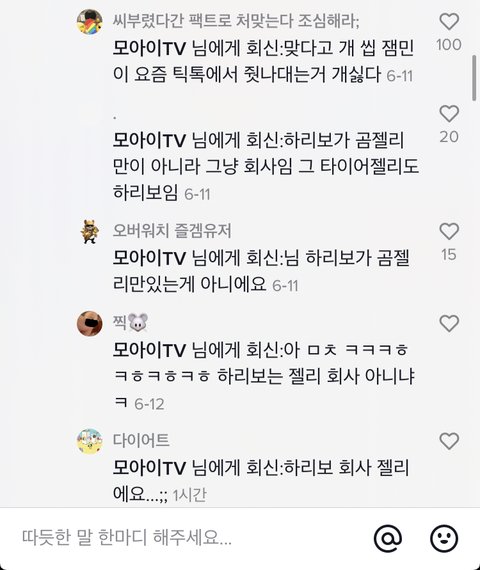Open 찍🐭 user's avatar
The image size is (480, 570).
click(89, 324)
